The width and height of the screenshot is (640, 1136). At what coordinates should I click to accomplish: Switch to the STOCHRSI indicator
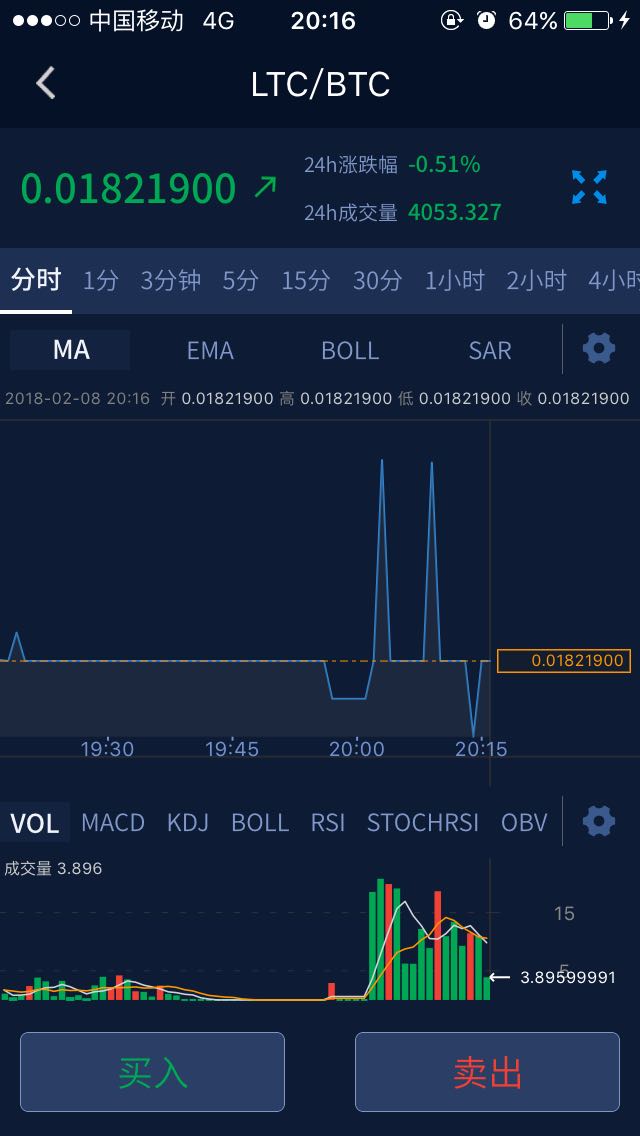tap(423, 822)
